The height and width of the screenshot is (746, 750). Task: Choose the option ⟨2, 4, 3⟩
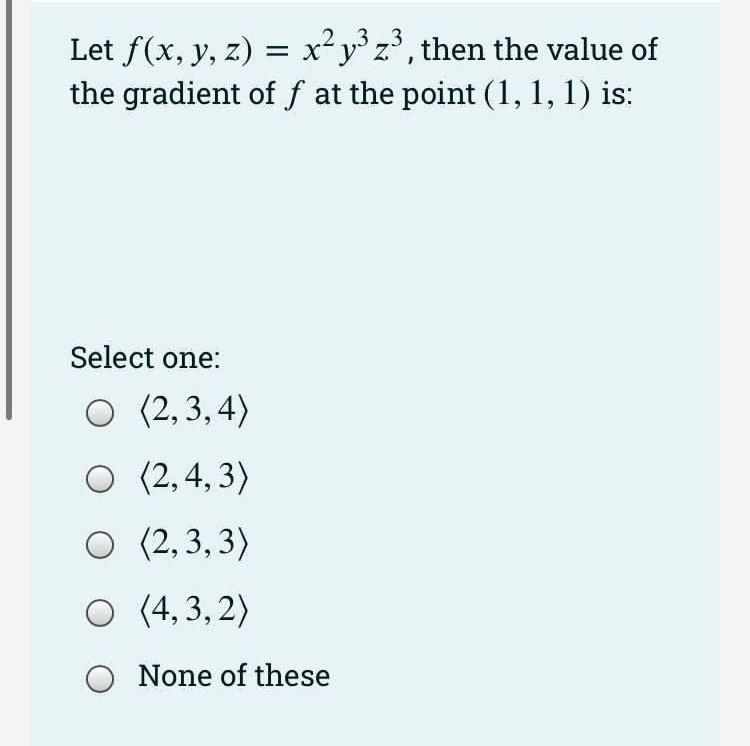[99, 480]
